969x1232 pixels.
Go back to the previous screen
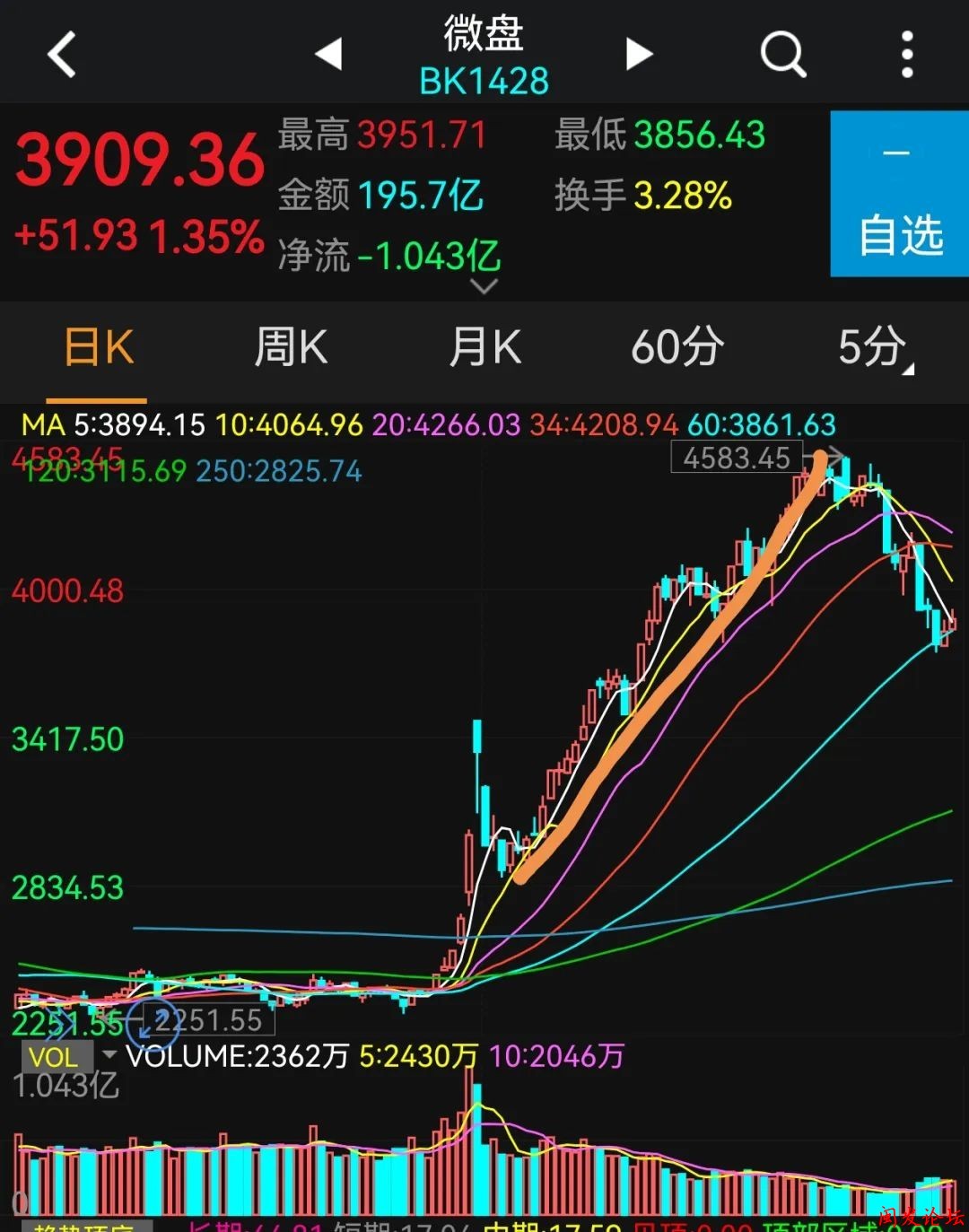coord(61,54)
